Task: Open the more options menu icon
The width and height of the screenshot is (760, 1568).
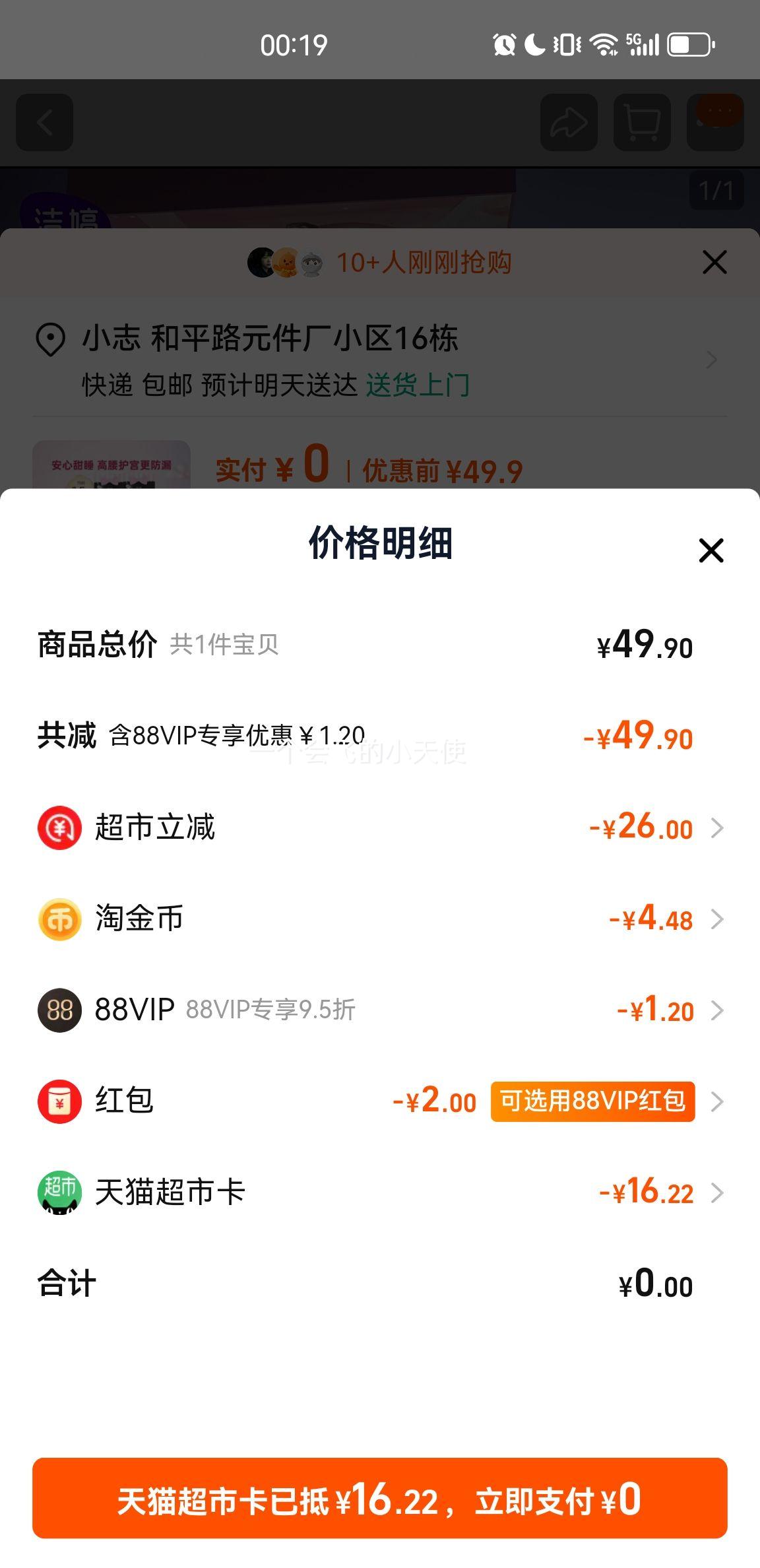Action: [714, 123]
